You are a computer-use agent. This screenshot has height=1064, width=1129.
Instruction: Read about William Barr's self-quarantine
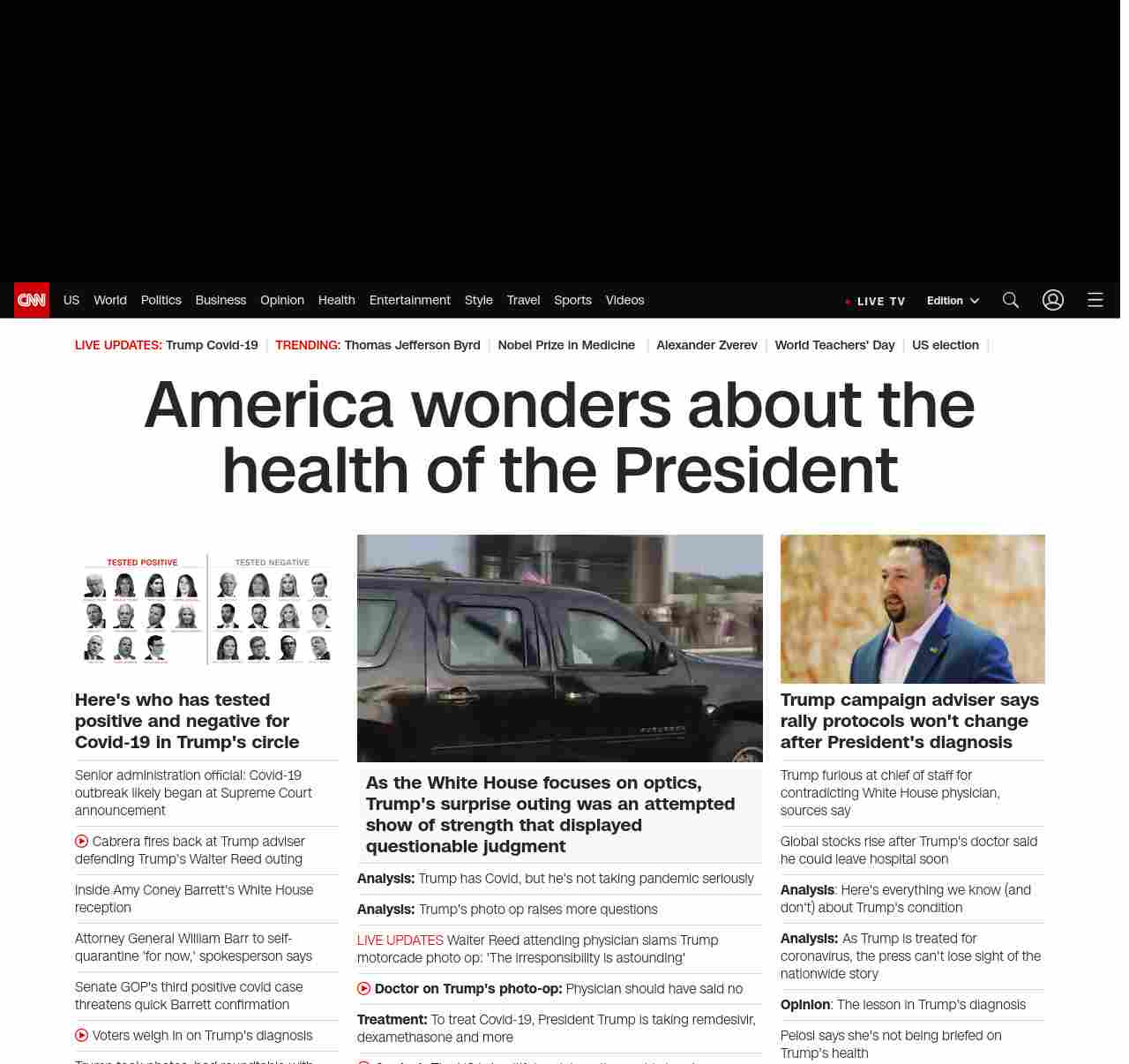tap(193, 948)
